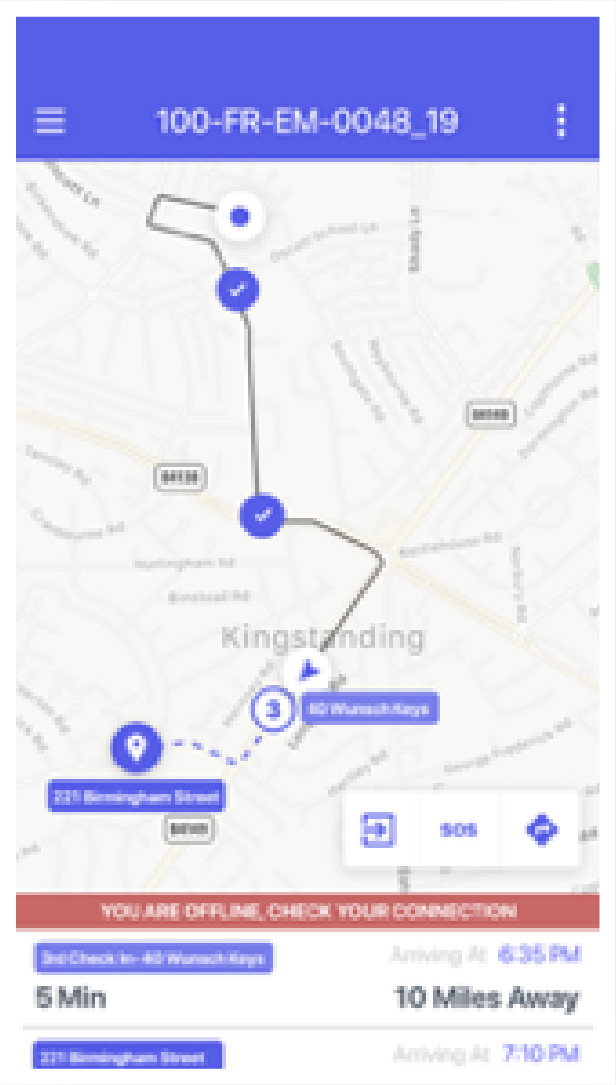This screenshot has width=616, height=1085.
Task: Open the hamburger drawer menu
Action: [51, 121]
